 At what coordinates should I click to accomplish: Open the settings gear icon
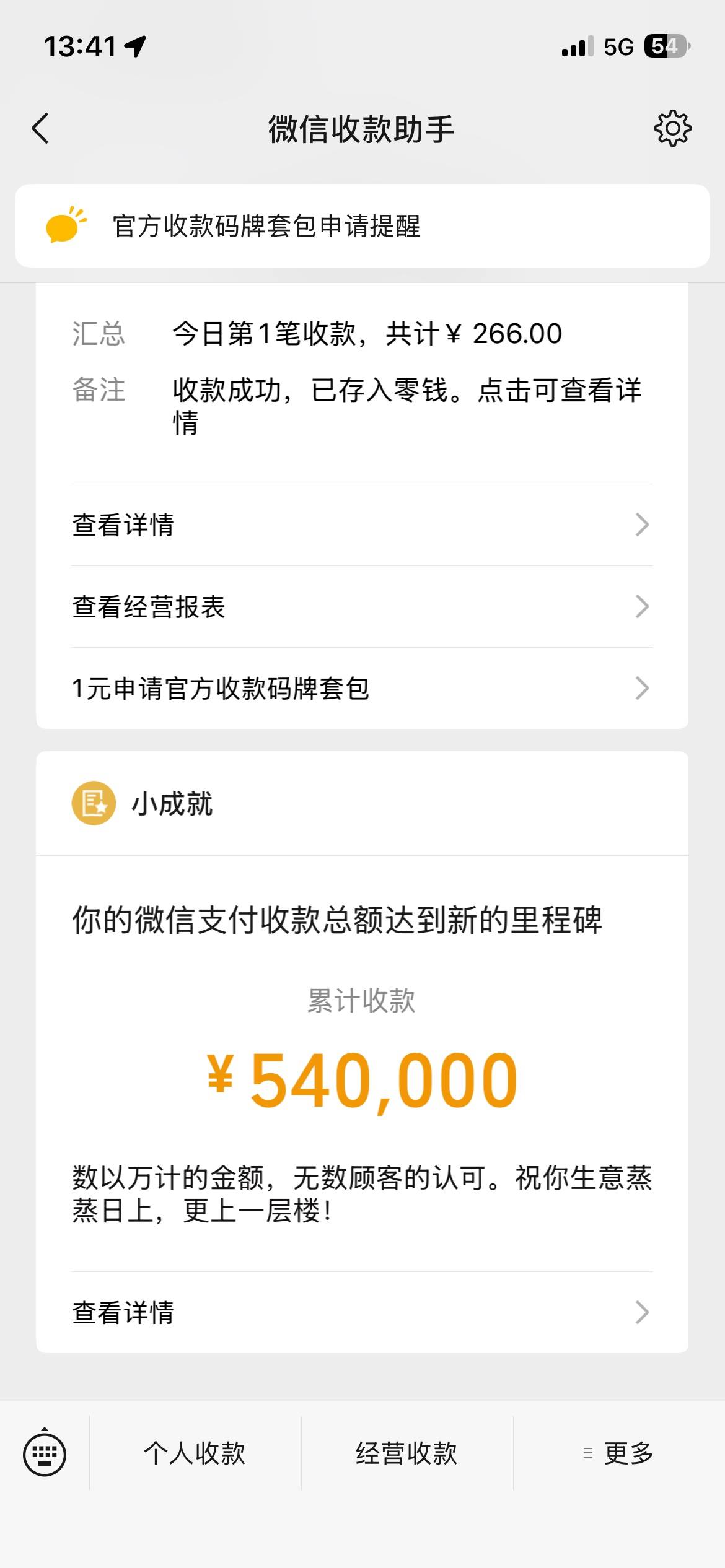tap(672, 129)
